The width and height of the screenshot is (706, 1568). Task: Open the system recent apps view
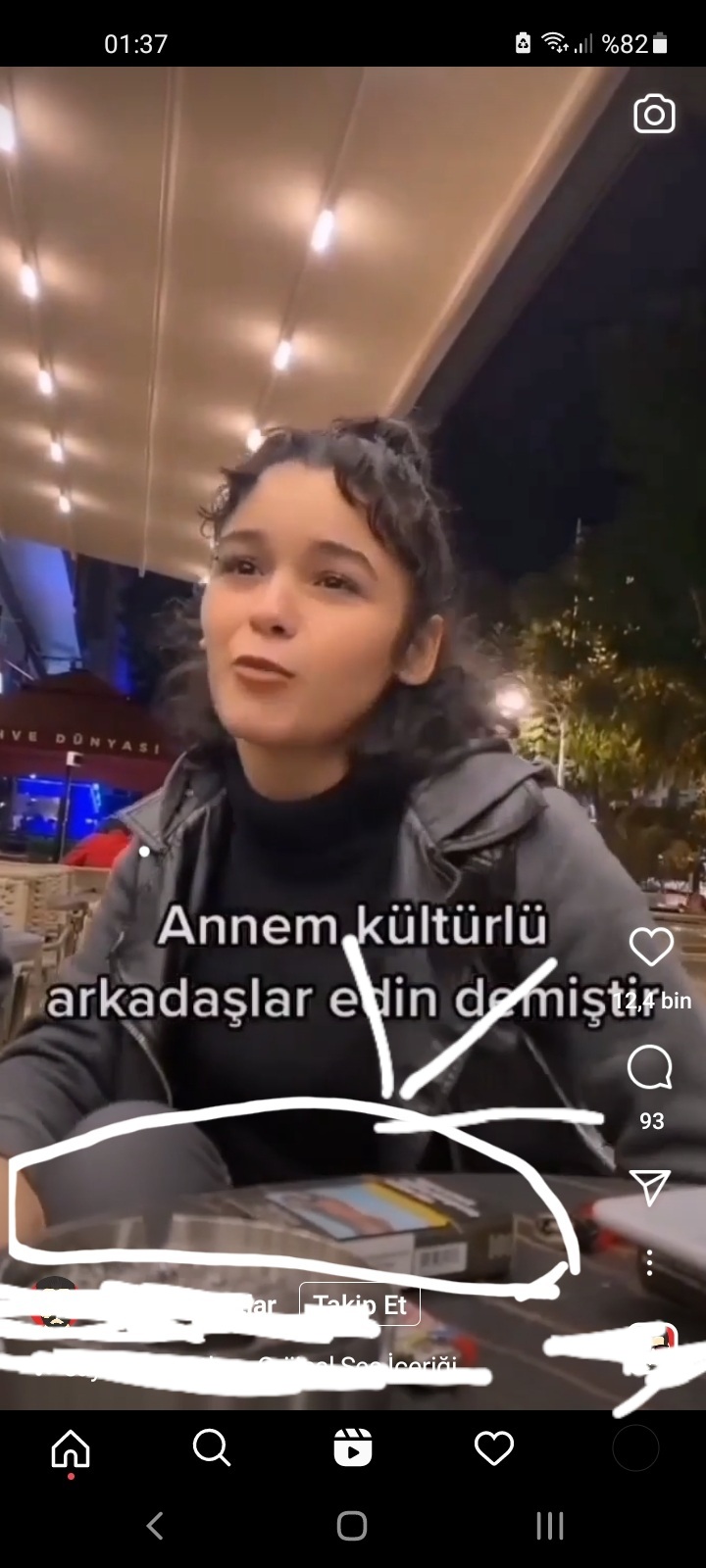pyautogui.click(x=550, y=1525)
